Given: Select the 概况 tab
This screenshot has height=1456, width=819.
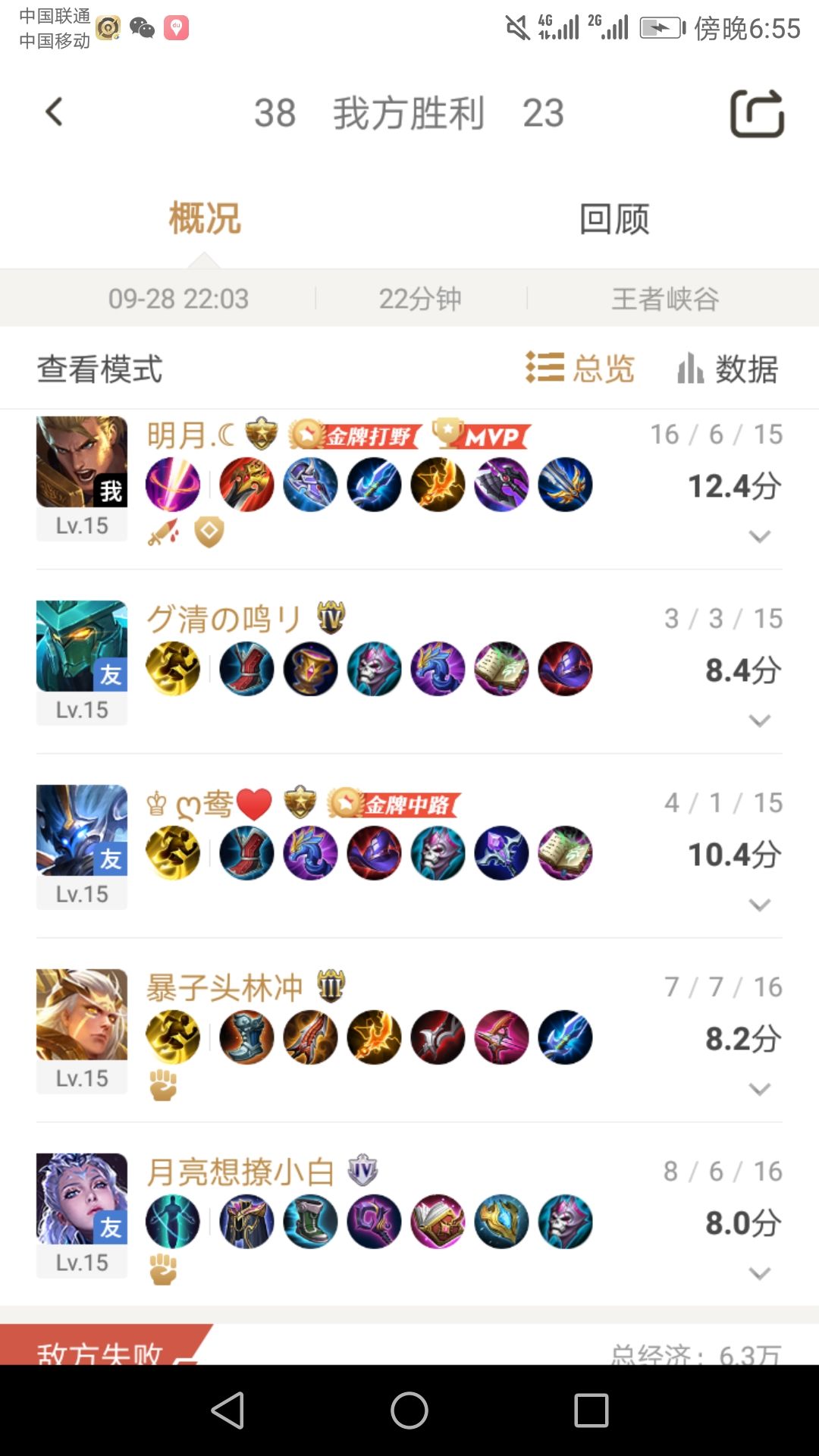Looking at the screenshot, I should tap(204, 219).
